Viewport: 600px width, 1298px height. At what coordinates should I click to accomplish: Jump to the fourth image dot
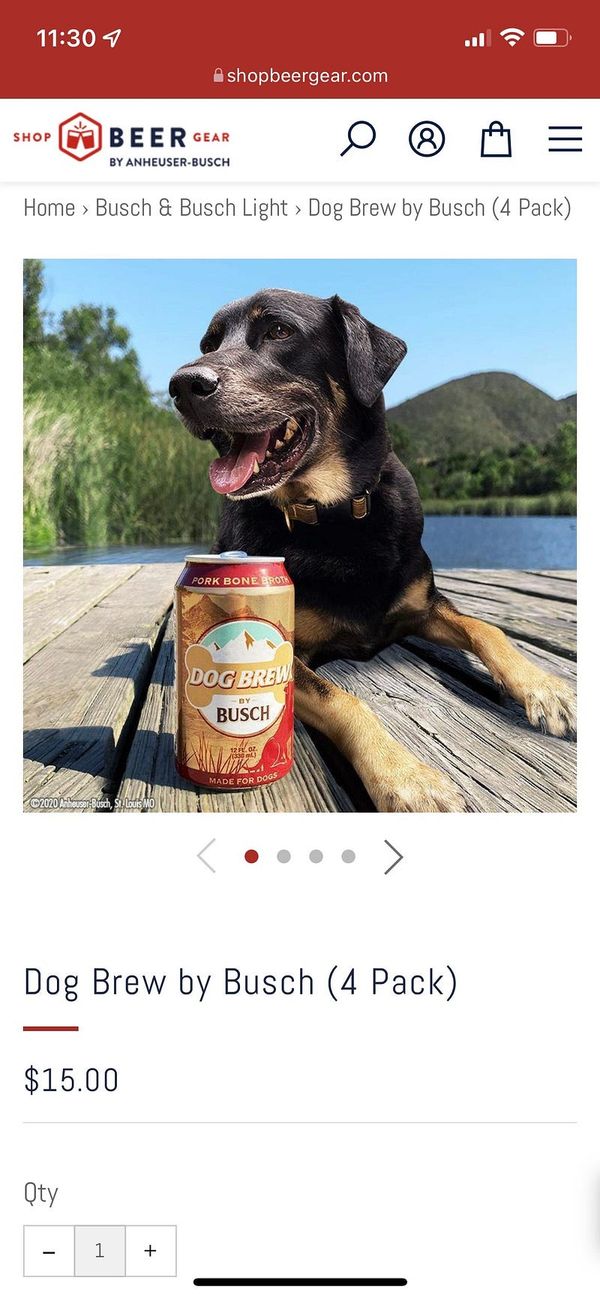point(348,857)
